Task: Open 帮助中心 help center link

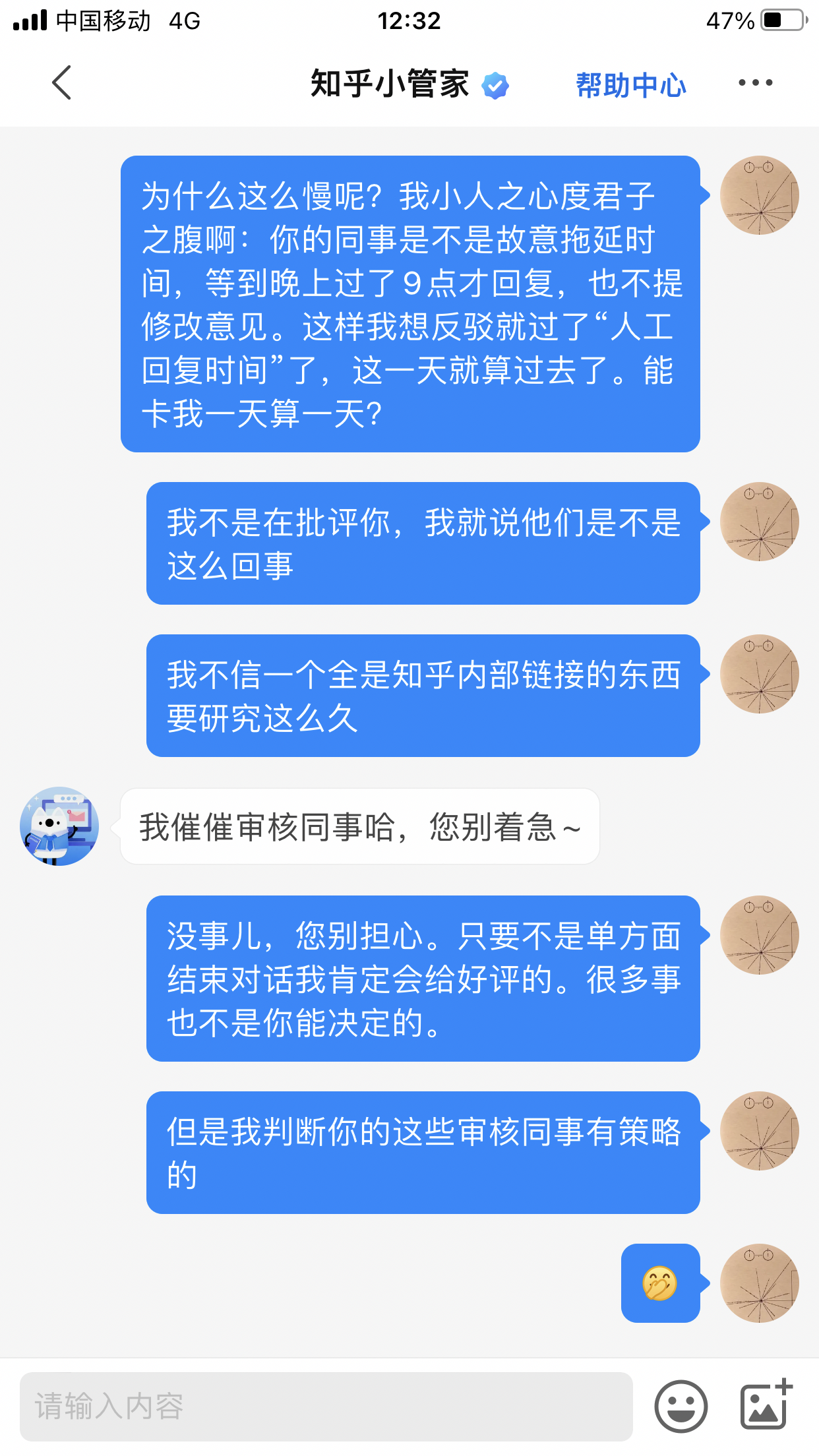Action: [x=630, y=85]
